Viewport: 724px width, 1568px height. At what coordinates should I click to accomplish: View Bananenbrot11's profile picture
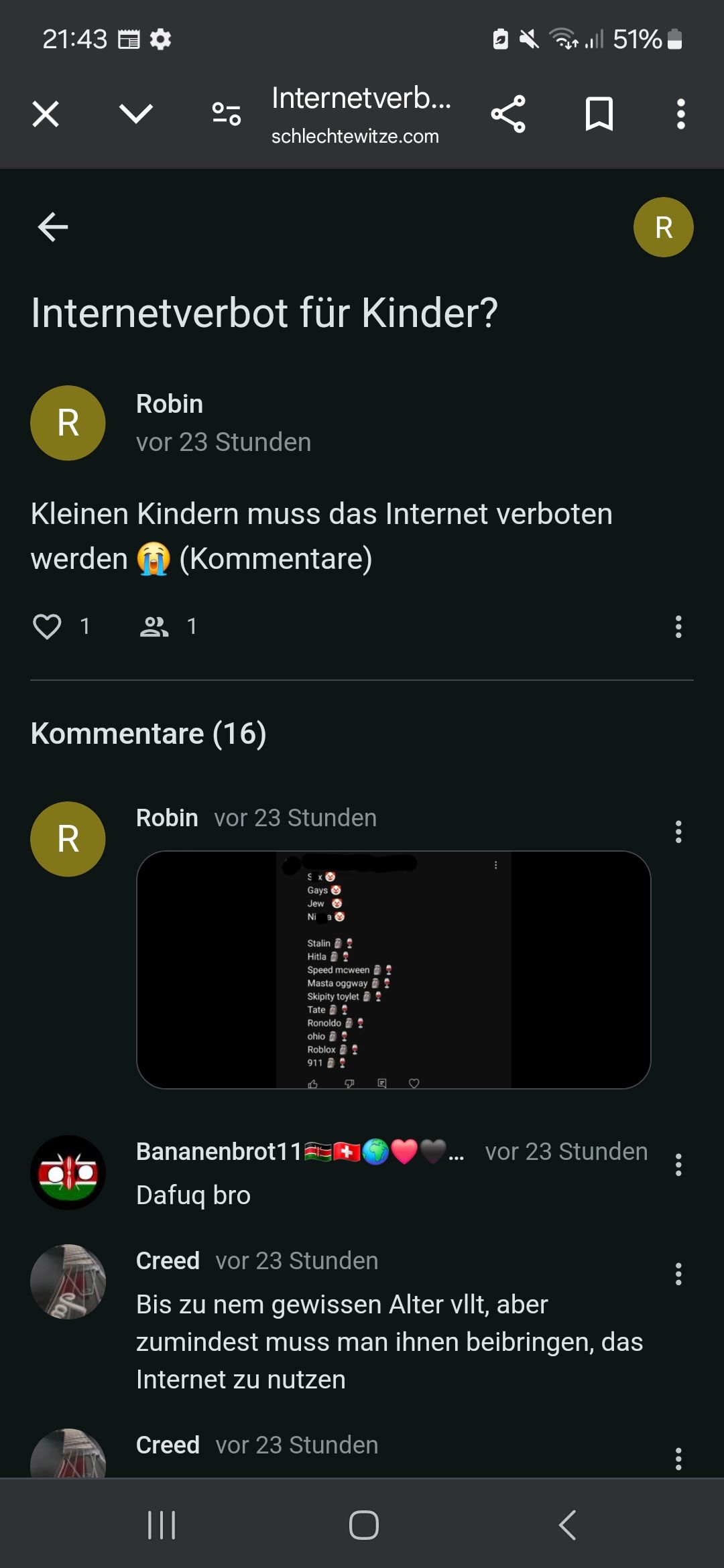coord(68,1172)
